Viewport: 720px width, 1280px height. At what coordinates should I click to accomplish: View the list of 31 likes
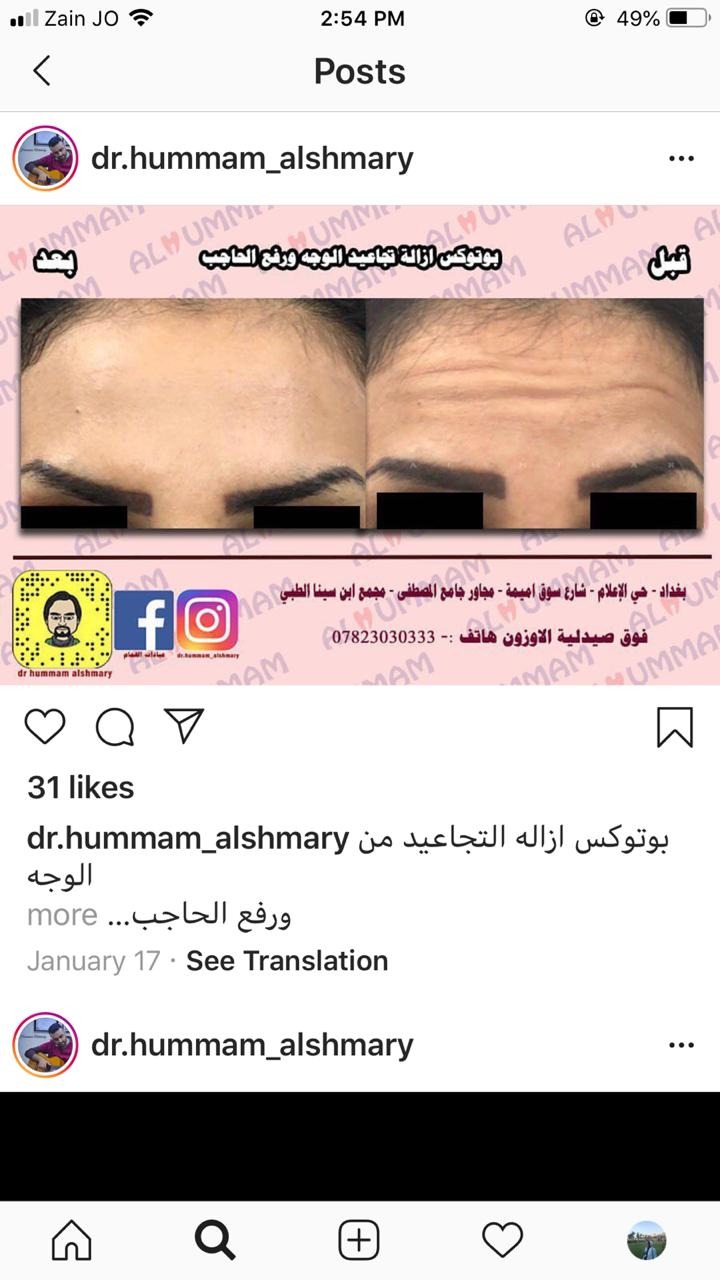pyautogui.click(x=81, y=788)
